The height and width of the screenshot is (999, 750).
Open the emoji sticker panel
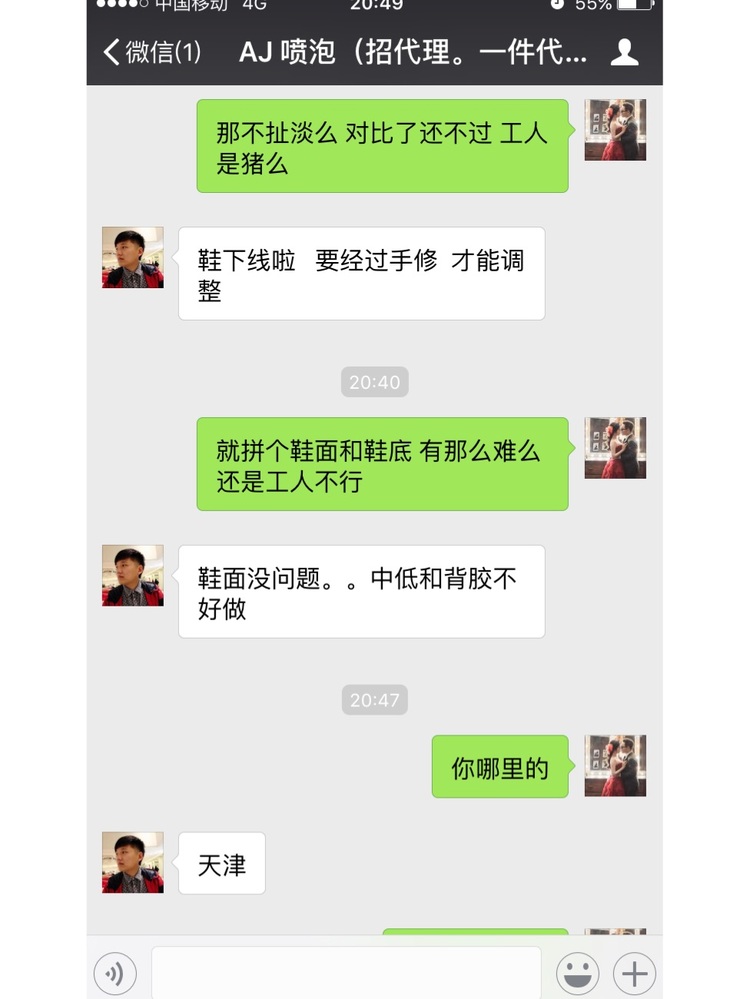click(578, 972)
